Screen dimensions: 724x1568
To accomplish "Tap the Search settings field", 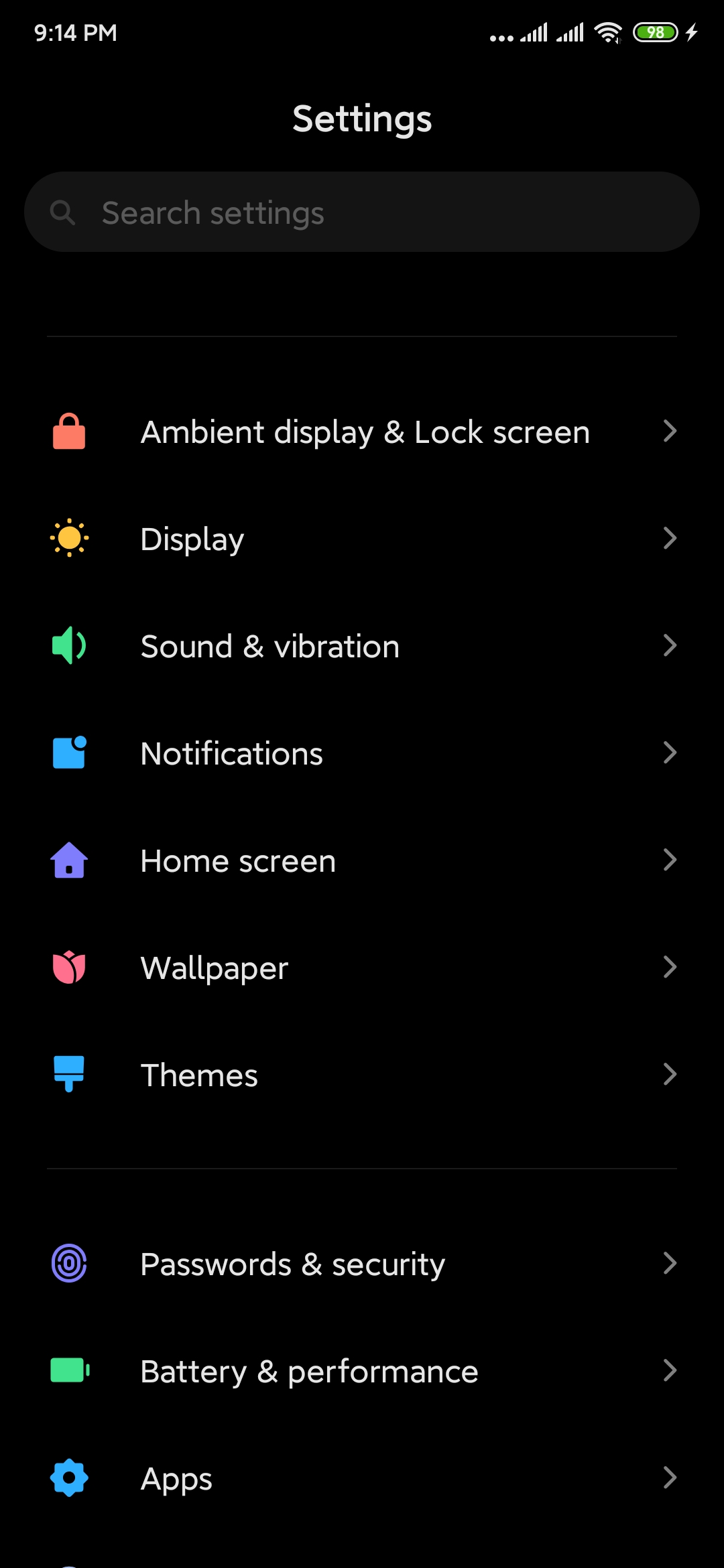I will click(x=362, y=212).
